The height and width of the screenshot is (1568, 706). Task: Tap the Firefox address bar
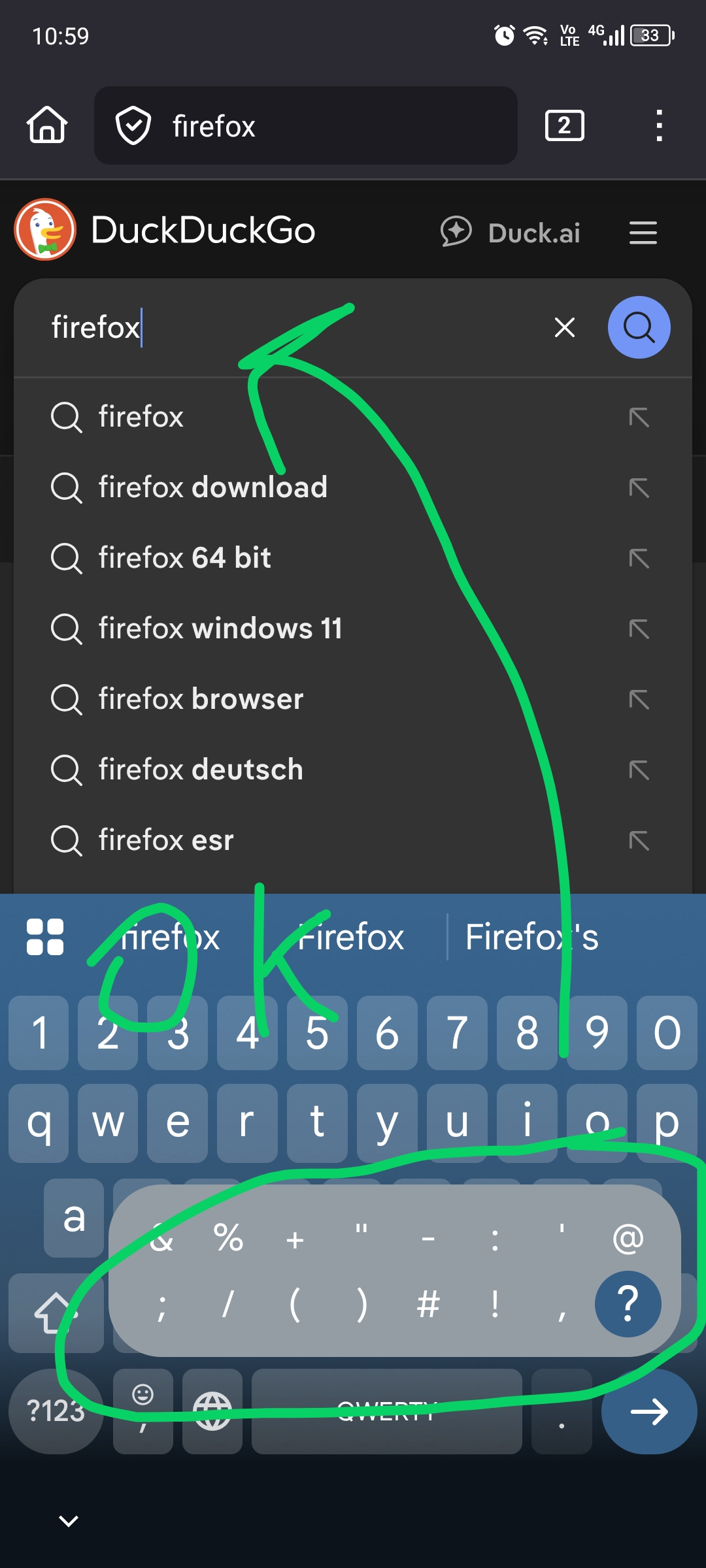(305, 125)
